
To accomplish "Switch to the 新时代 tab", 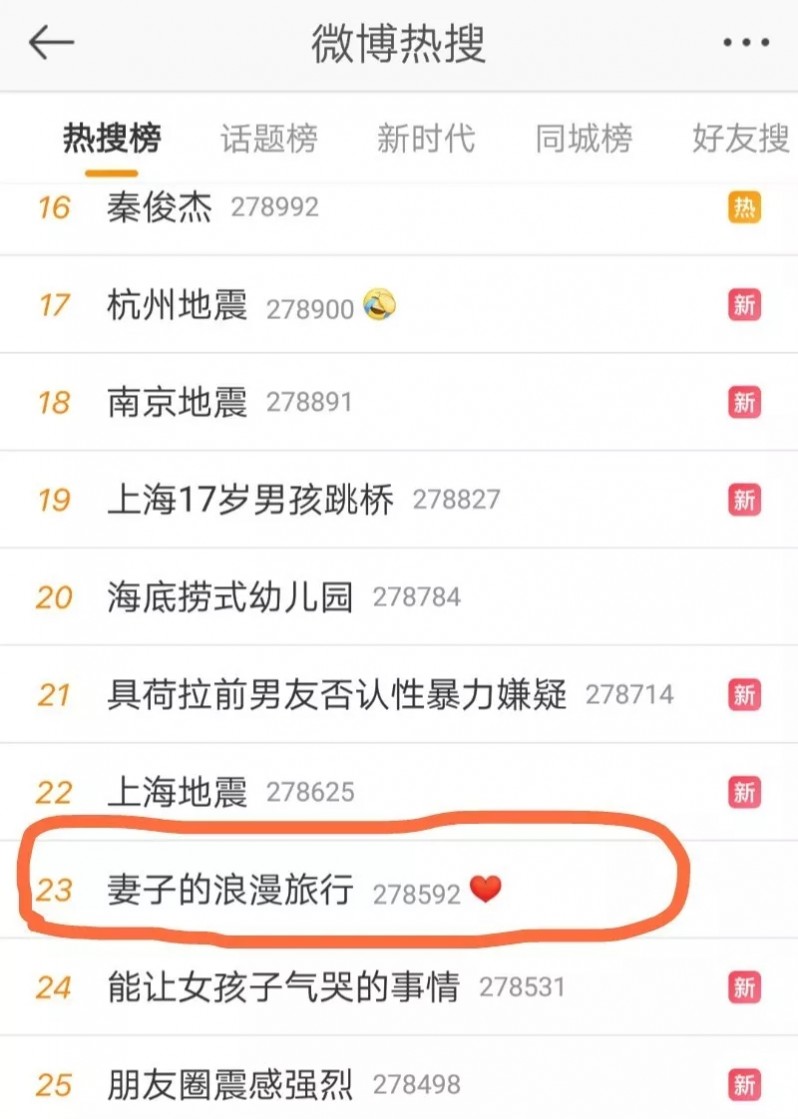I will 425,138.
